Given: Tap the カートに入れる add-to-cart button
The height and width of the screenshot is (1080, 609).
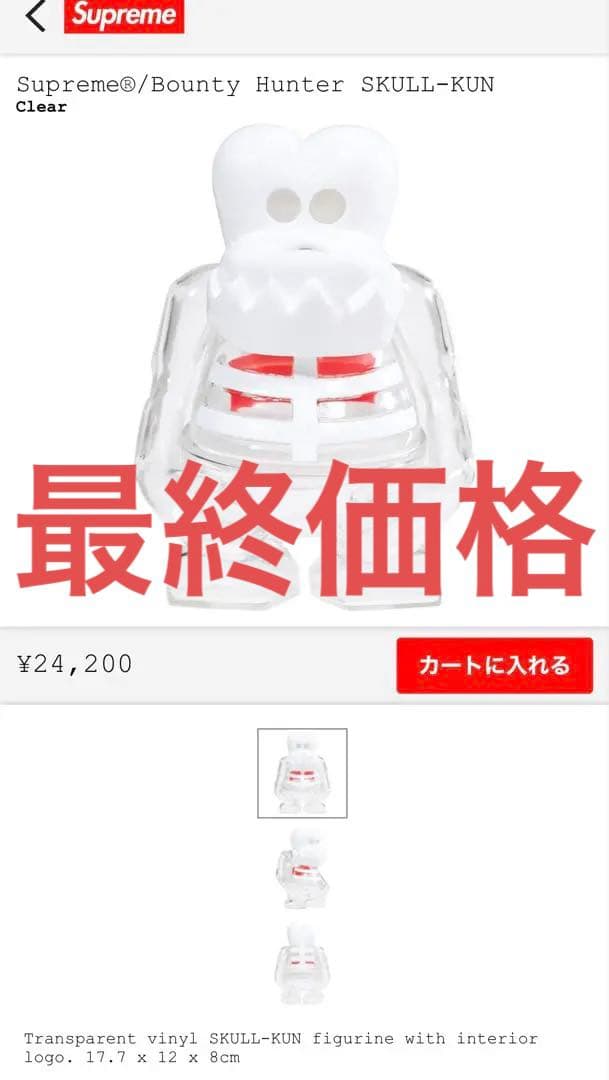Looking at the screenshot, I should tap(494, 666).
